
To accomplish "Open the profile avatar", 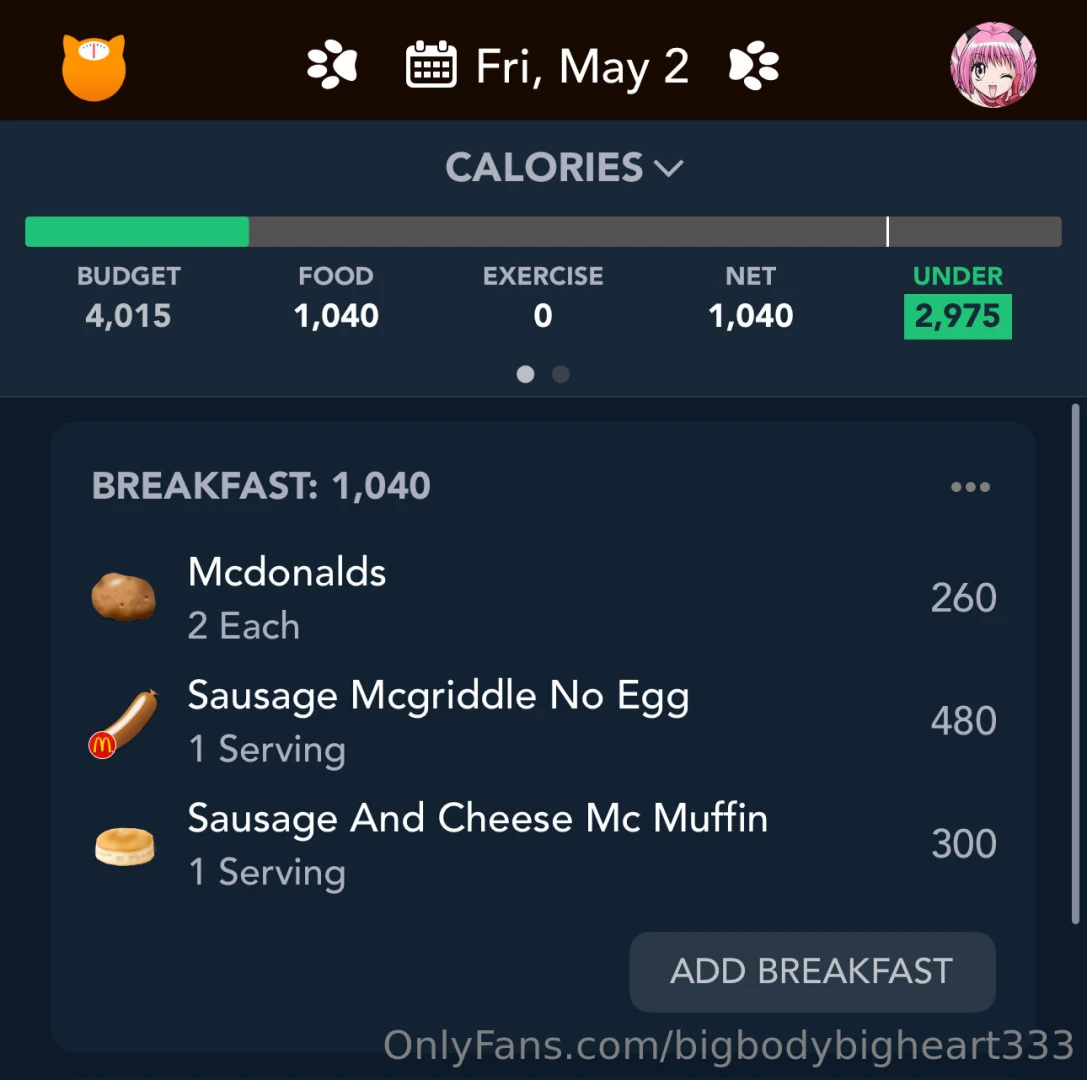I will [992, 66].
